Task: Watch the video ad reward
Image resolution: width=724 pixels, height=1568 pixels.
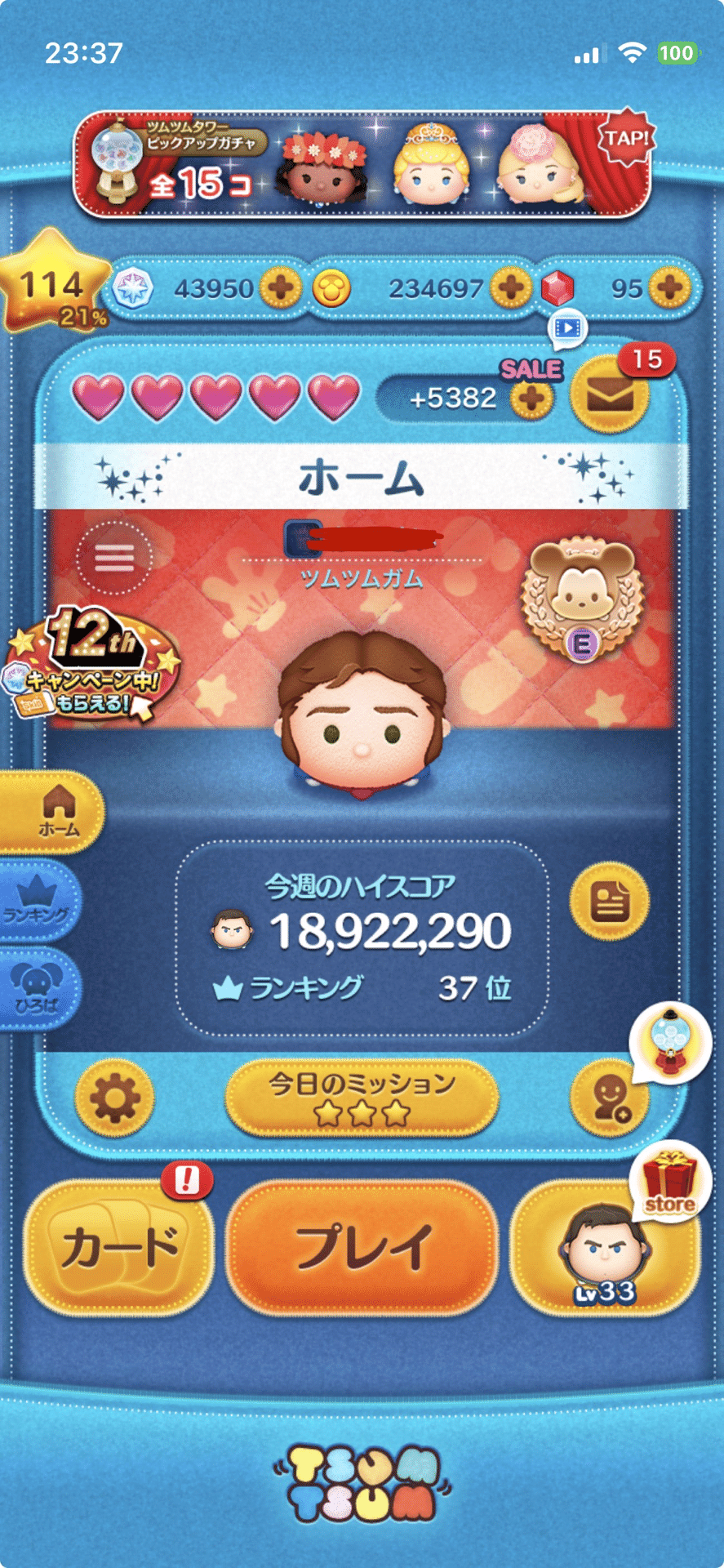Action: [x=567, y=328]
